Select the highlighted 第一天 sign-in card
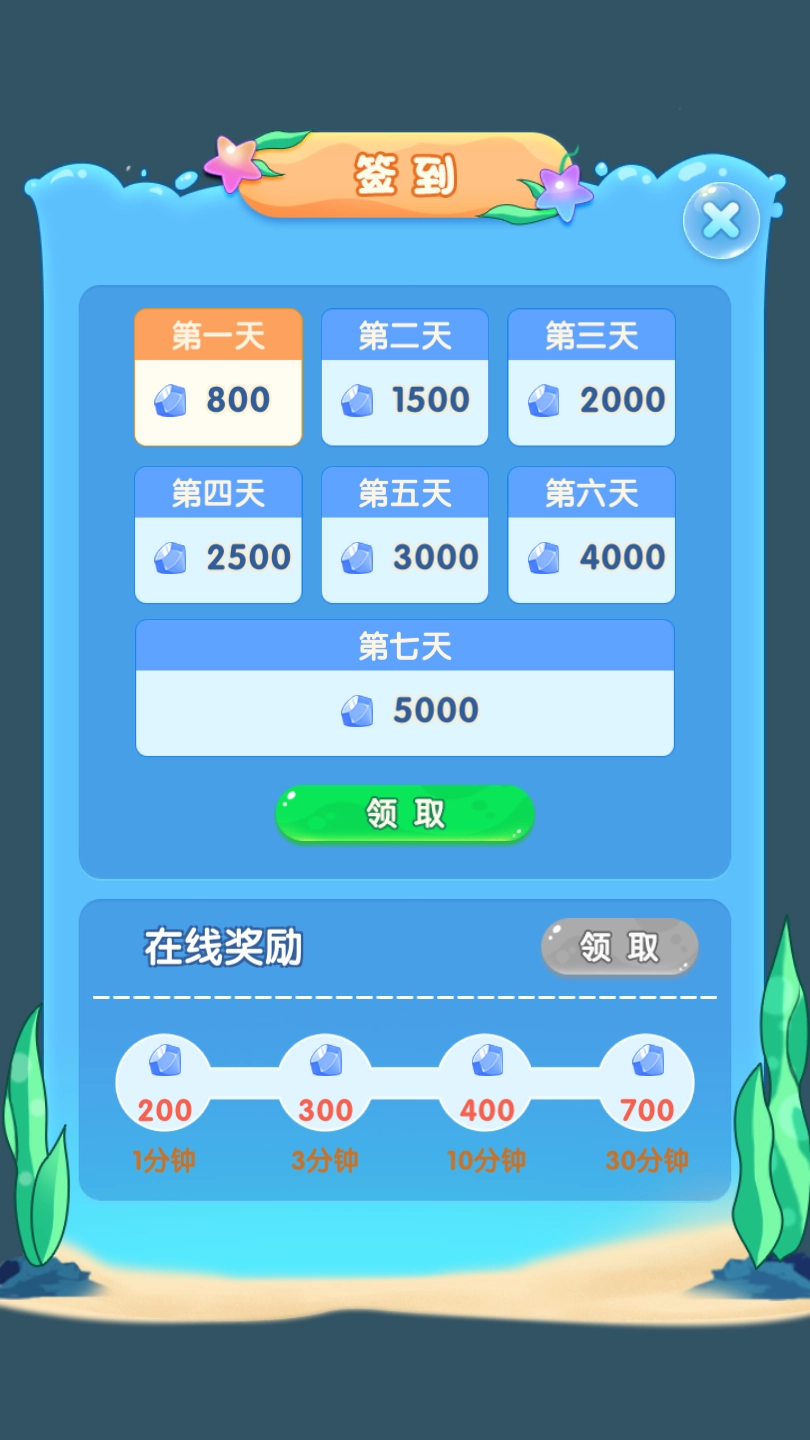The height and width of the screenshot is (1440, 810). (218, 376)
